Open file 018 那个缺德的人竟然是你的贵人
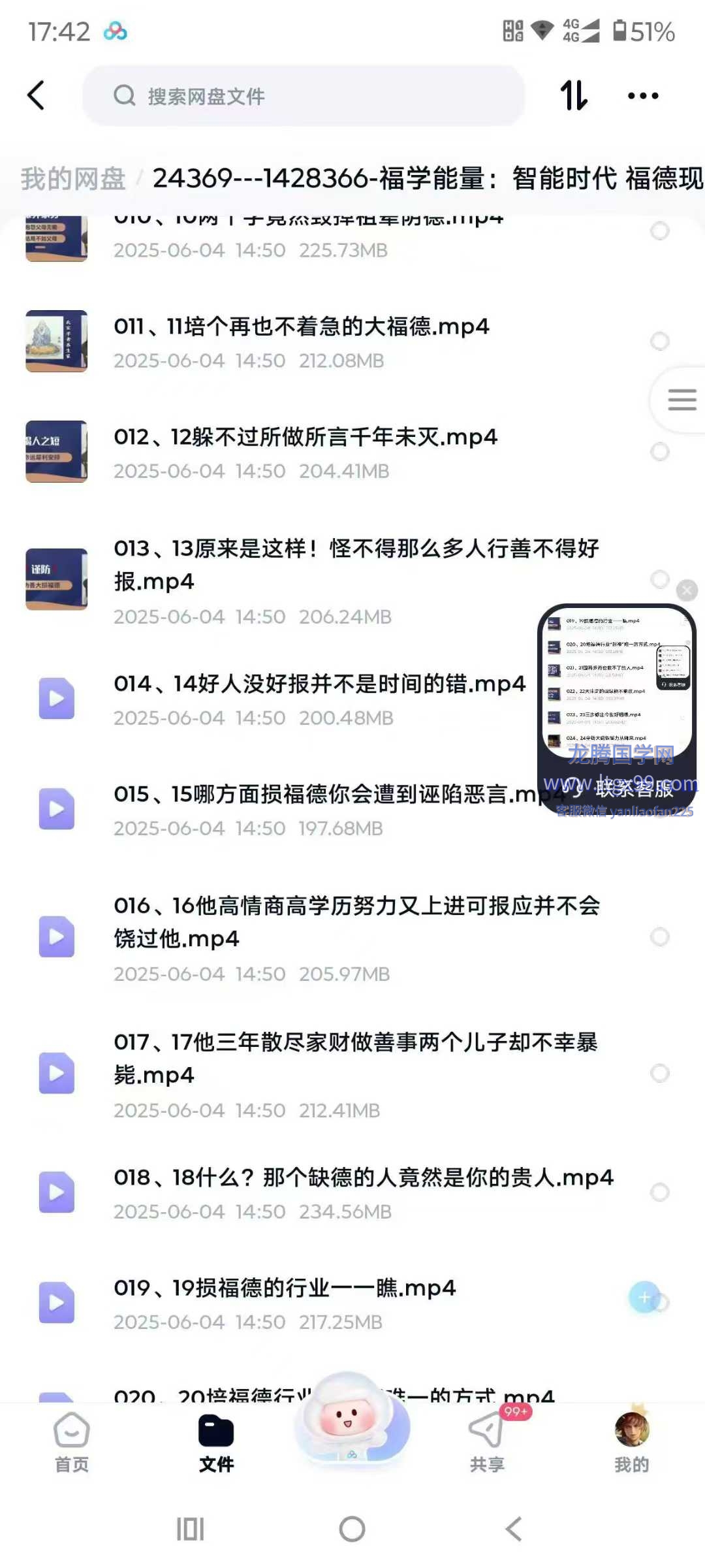The height and width of the screenshot is (1568, 705). (x=363, y=1177)
